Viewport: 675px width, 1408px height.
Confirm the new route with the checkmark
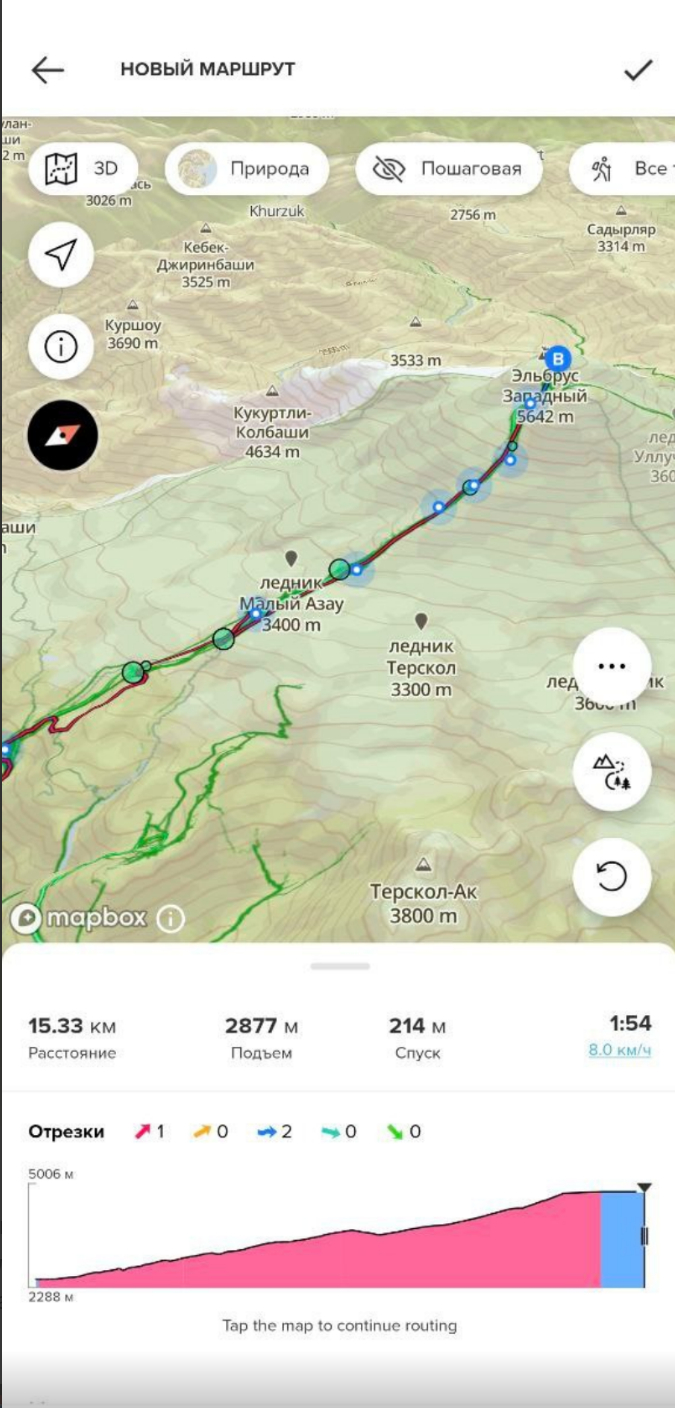[638, 69]
